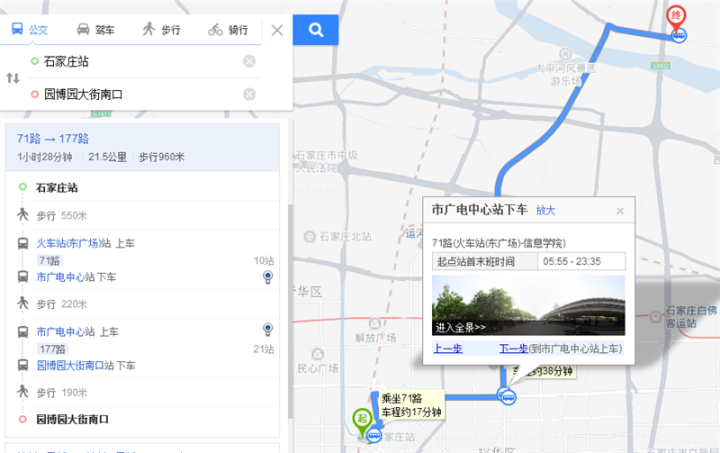720x453 pixels.
Task: Clear the 石家庄站 start field
Action: pyautogui.click(x=249, y=62)
